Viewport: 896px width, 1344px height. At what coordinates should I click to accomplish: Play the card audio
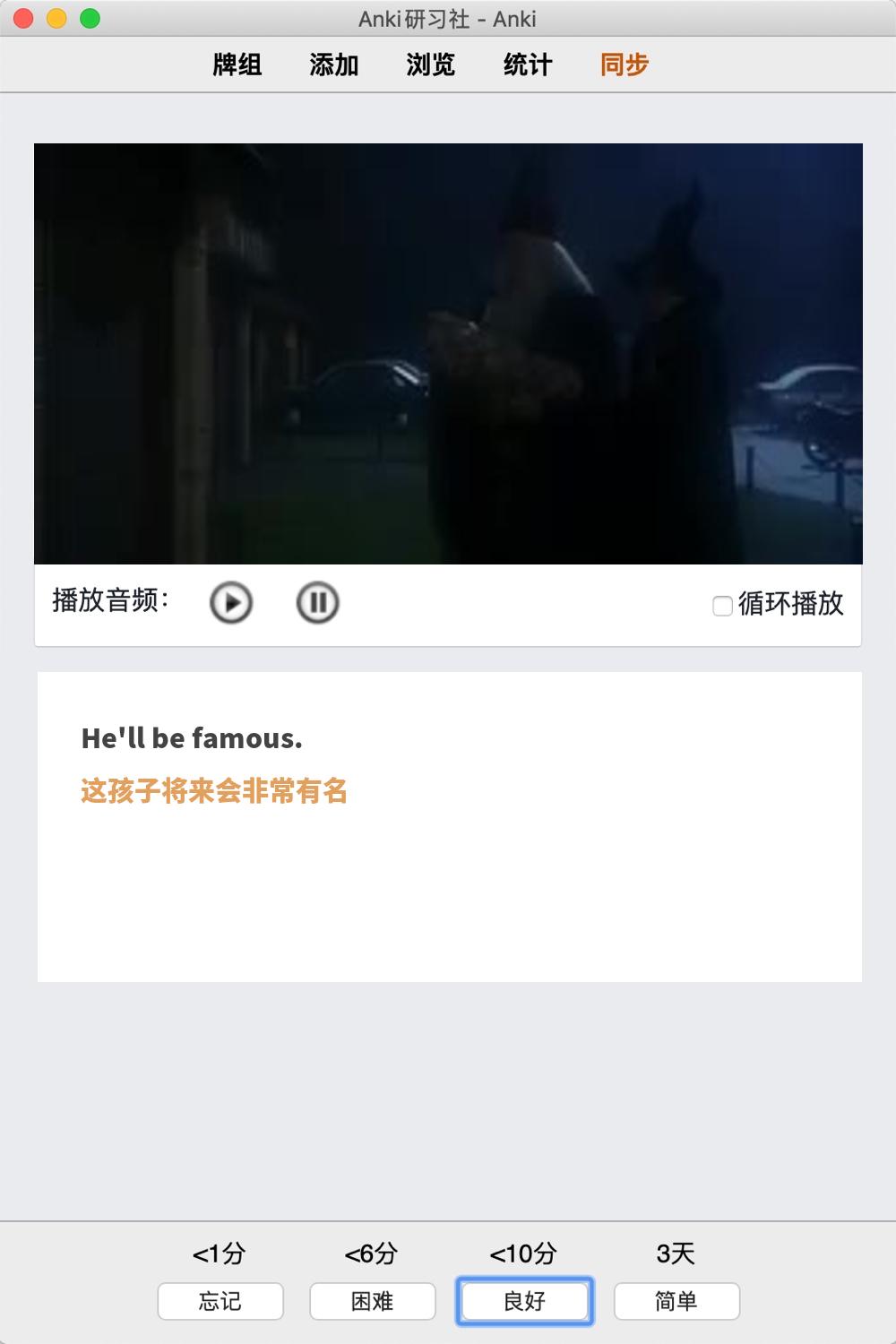[231, 602]
